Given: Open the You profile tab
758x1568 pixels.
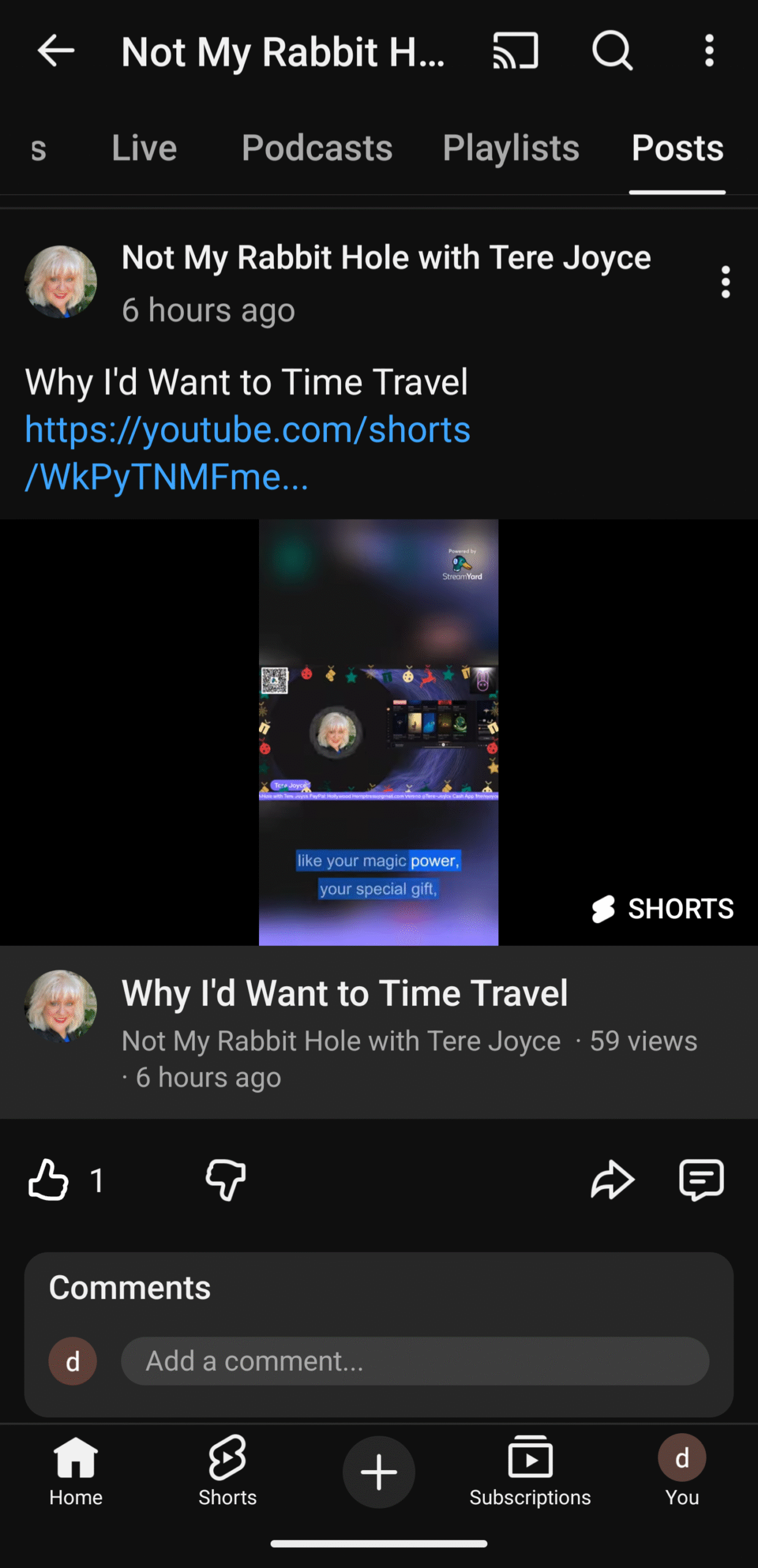Looking at the screenshot, I should [x=681, y=1471].
